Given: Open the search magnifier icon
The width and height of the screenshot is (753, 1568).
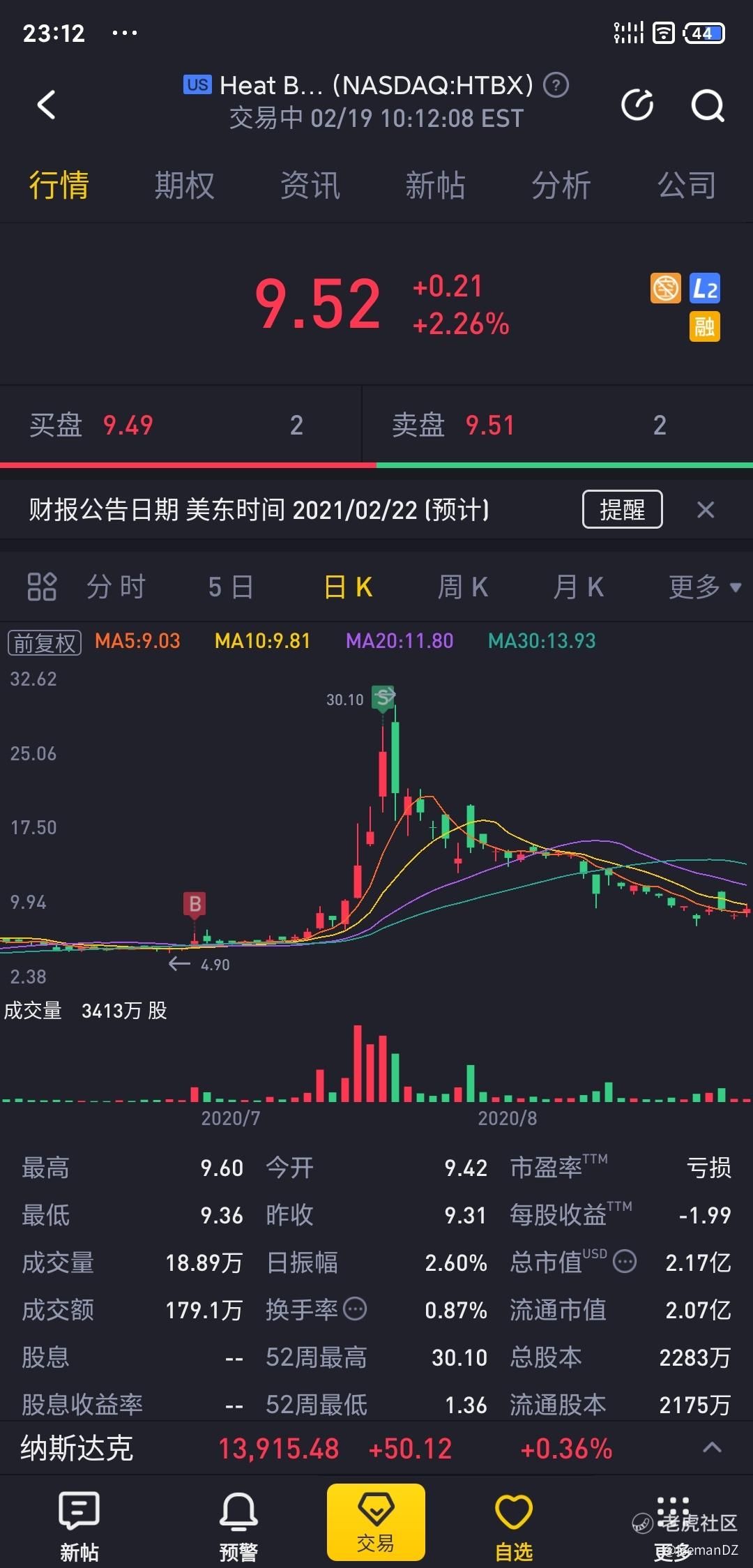Looking at the screenshot, I should point(707,106).
